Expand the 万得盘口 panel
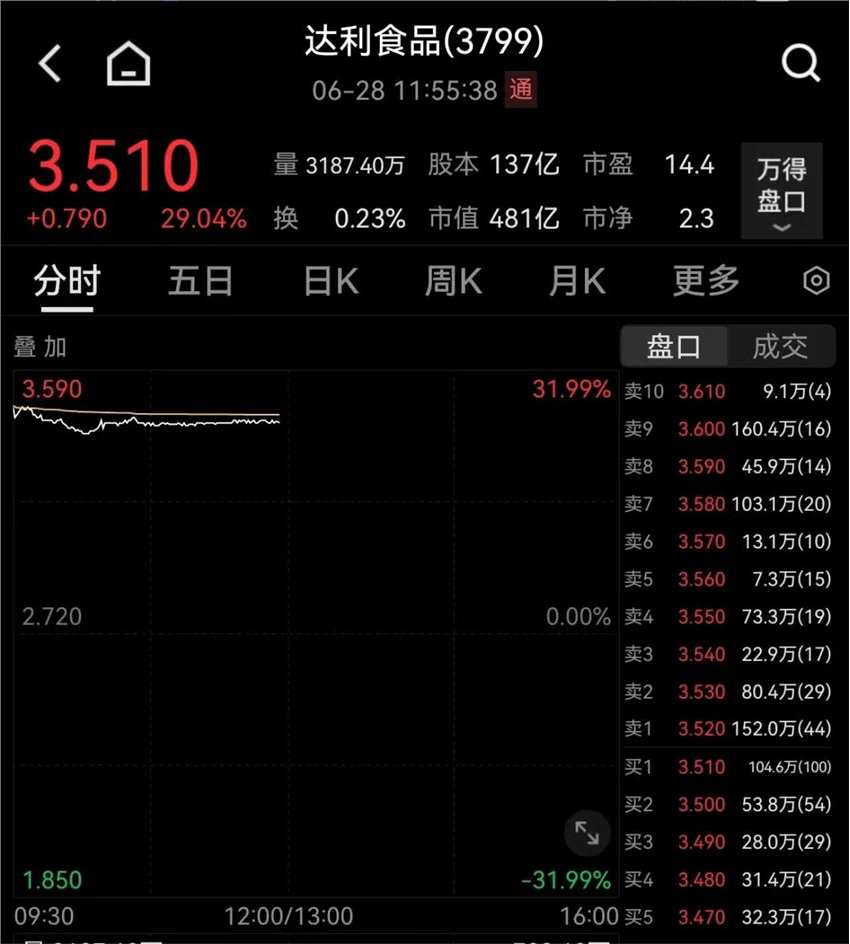This screenshot has width=850, height=944. pyautogui.click(x=782, y=191)
